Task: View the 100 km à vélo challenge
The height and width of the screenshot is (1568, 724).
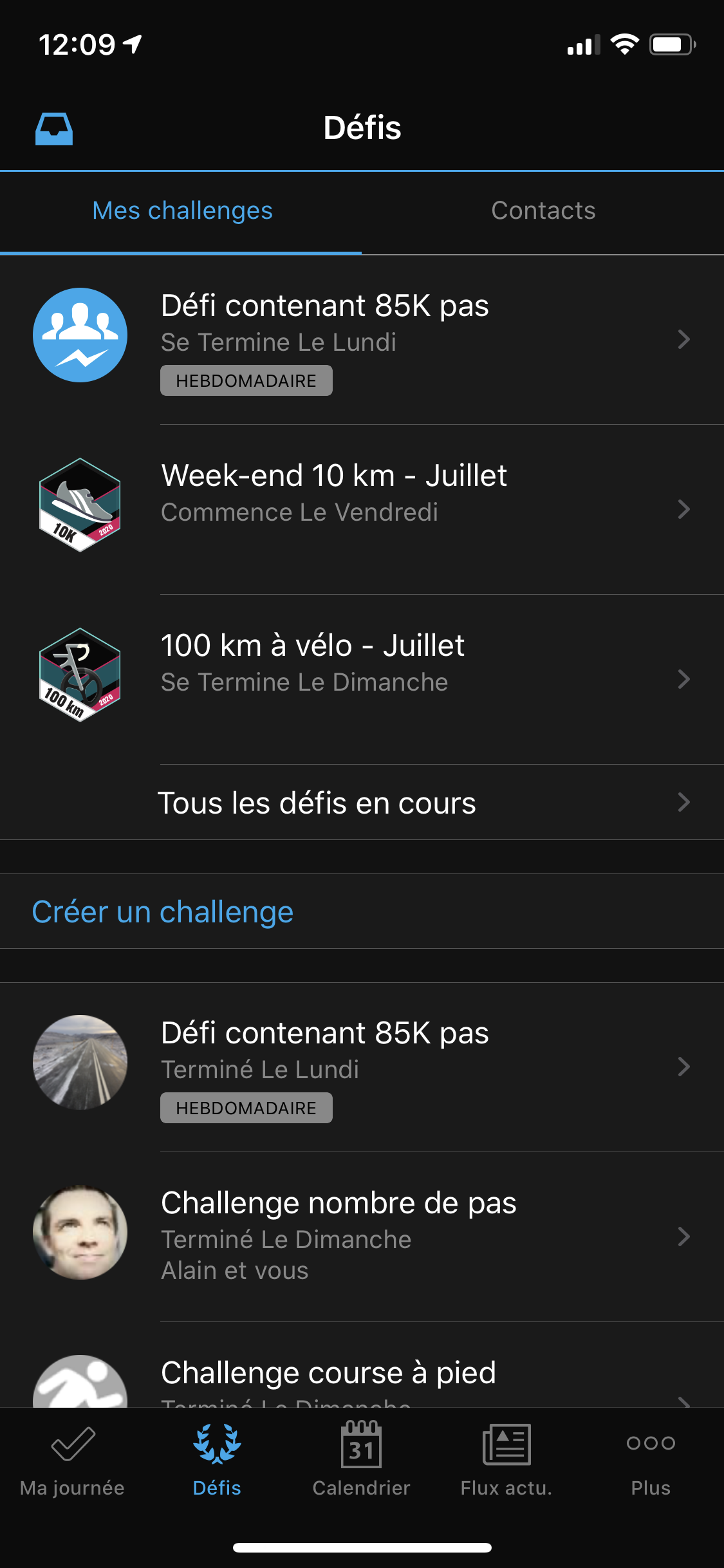Action: [362, 678]
